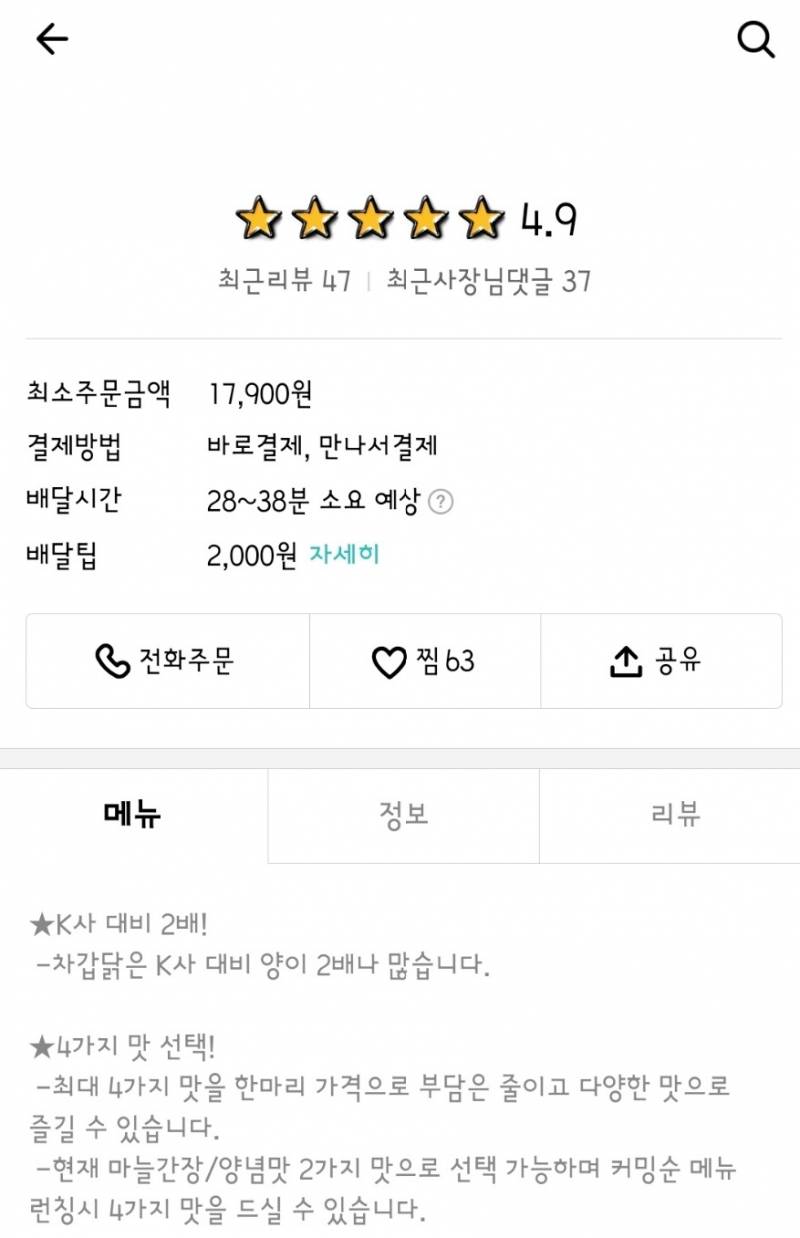Open search using the magnifier icon
The height and width of the screenshot is (1238, 800).
click(x=756, y=38)
